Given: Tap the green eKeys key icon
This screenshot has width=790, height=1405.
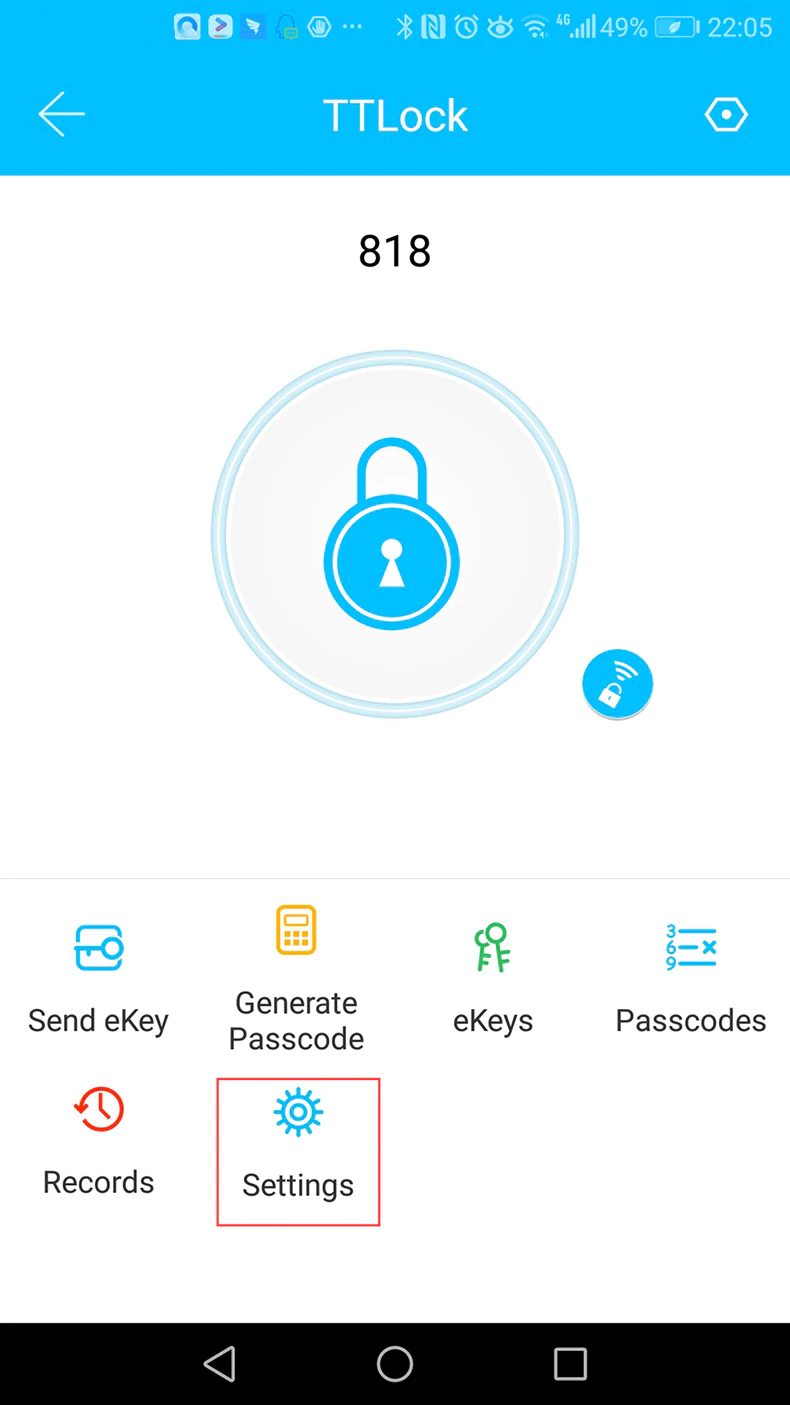Looking at the screenshot, I should point(492,947).
